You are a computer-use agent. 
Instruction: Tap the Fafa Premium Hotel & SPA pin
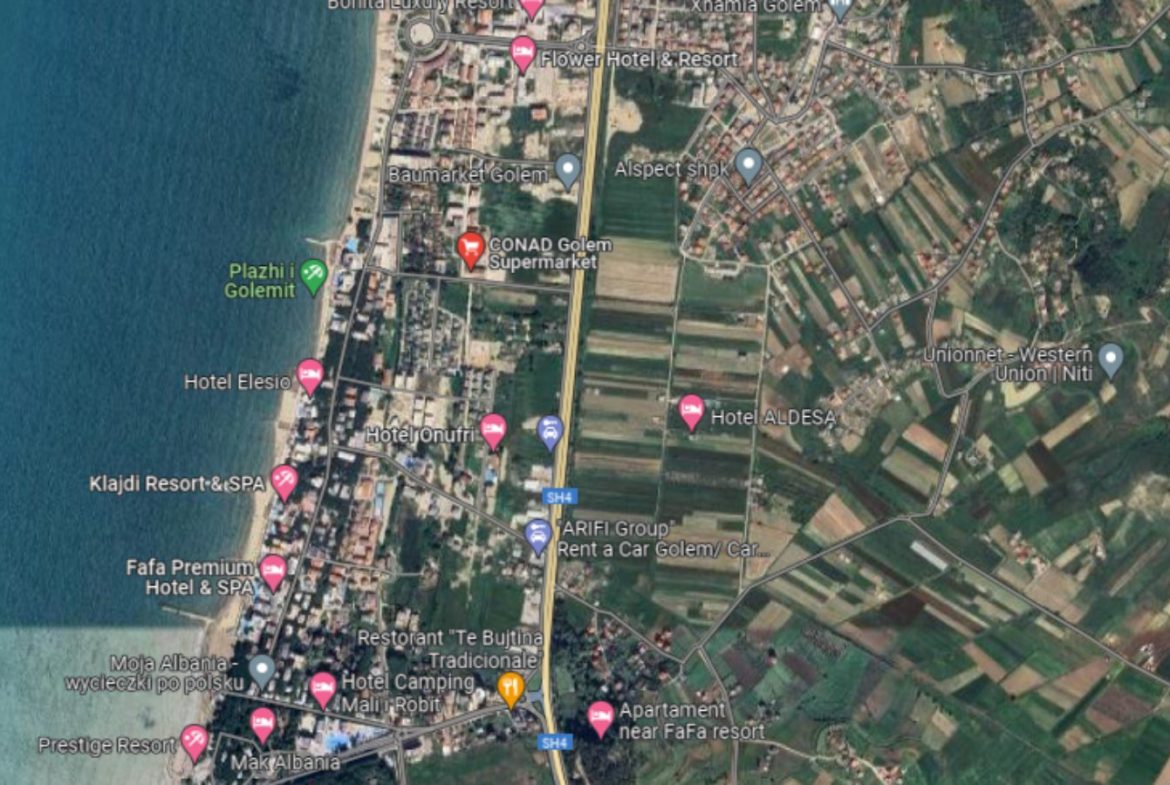click(273, 570)
